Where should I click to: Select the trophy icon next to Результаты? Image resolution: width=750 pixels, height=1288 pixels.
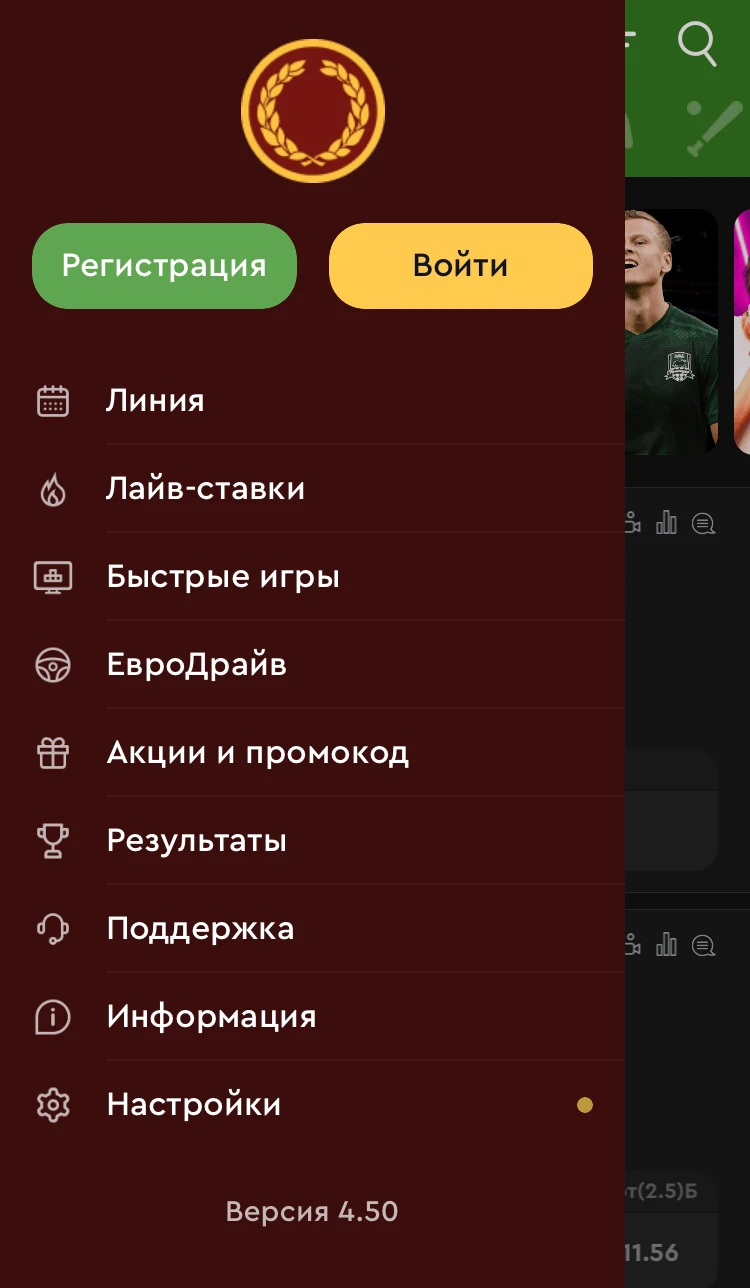[x=51, y=840]
